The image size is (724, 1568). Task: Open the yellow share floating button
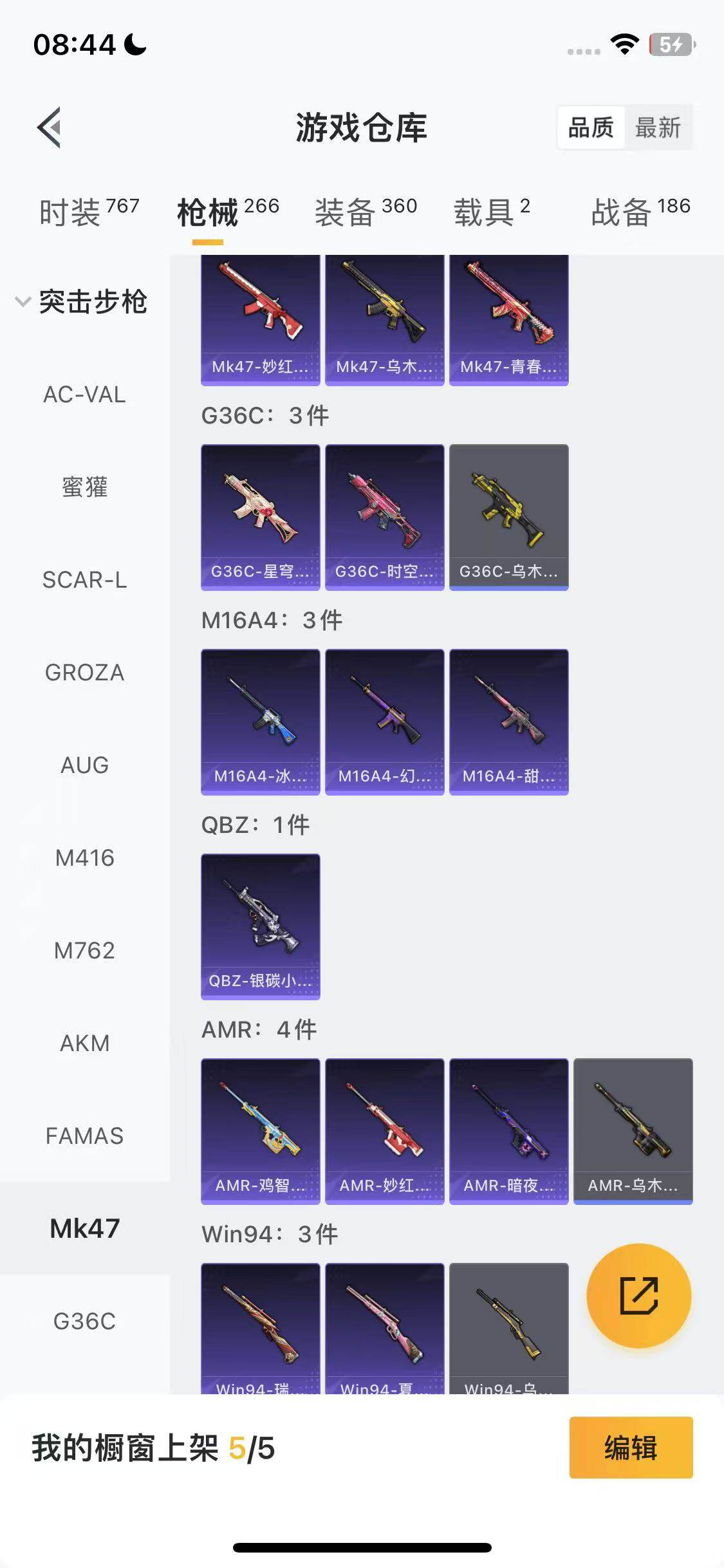639,1296
